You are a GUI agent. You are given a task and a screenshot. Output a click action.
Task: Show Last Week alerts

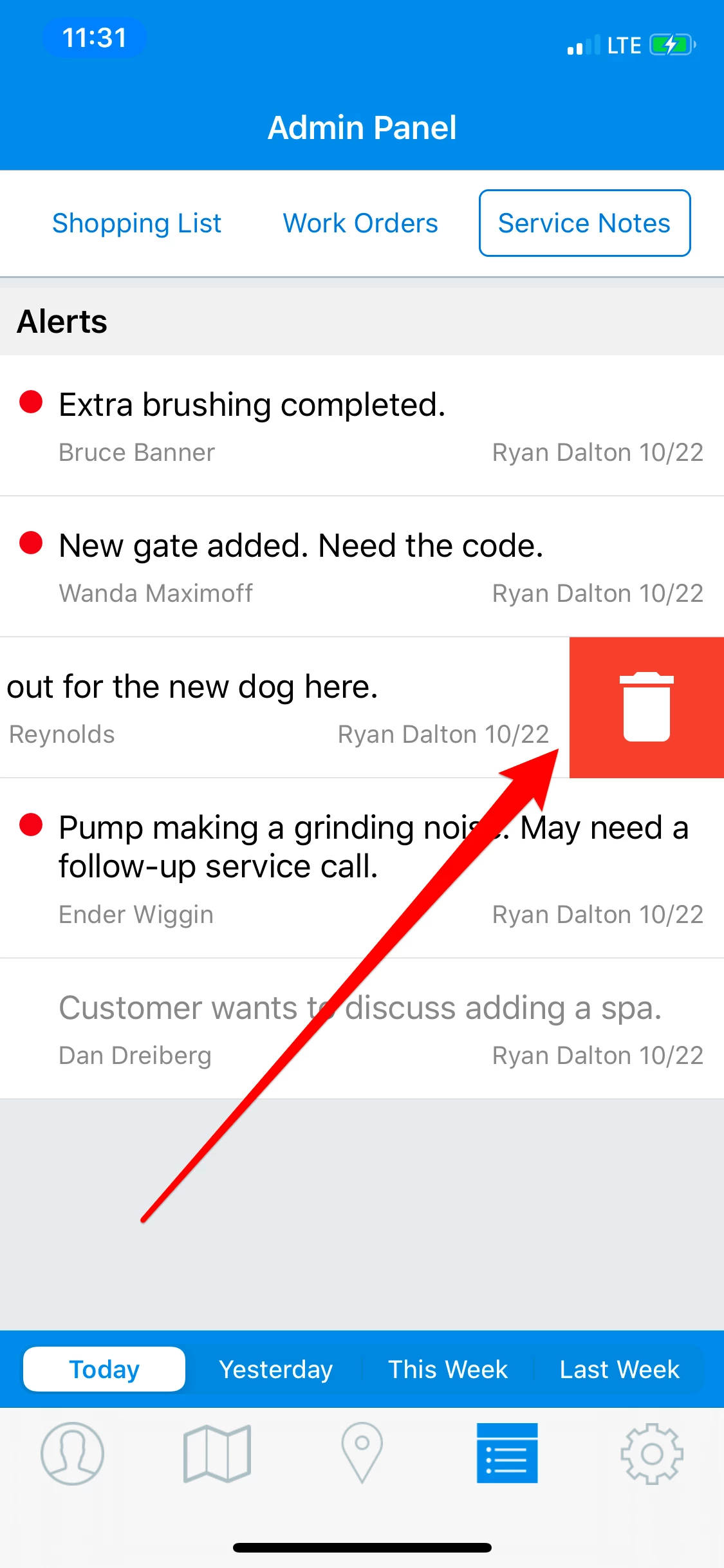[619, 1369]
